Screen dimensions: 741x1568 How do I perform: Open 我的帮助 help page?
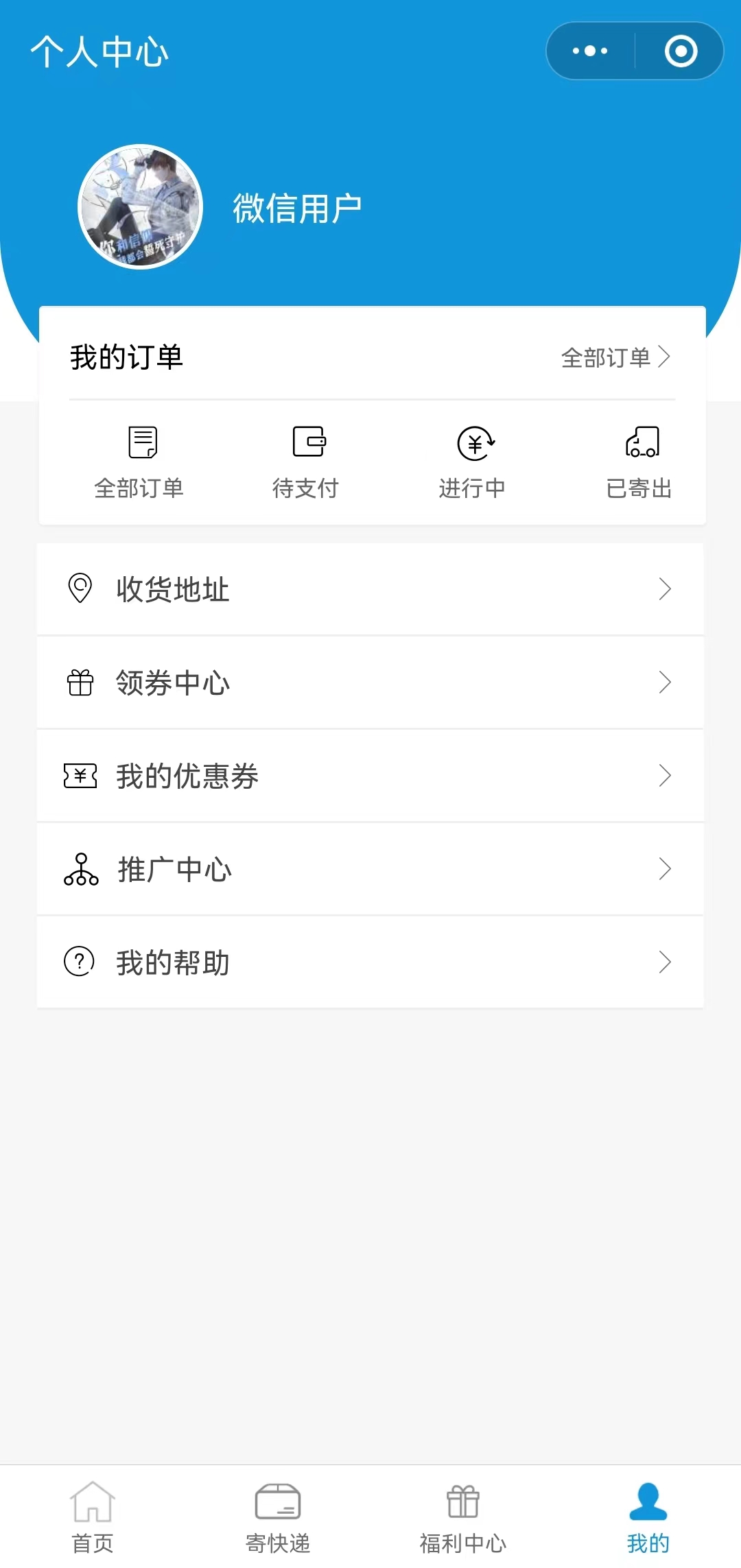(370, 962)
